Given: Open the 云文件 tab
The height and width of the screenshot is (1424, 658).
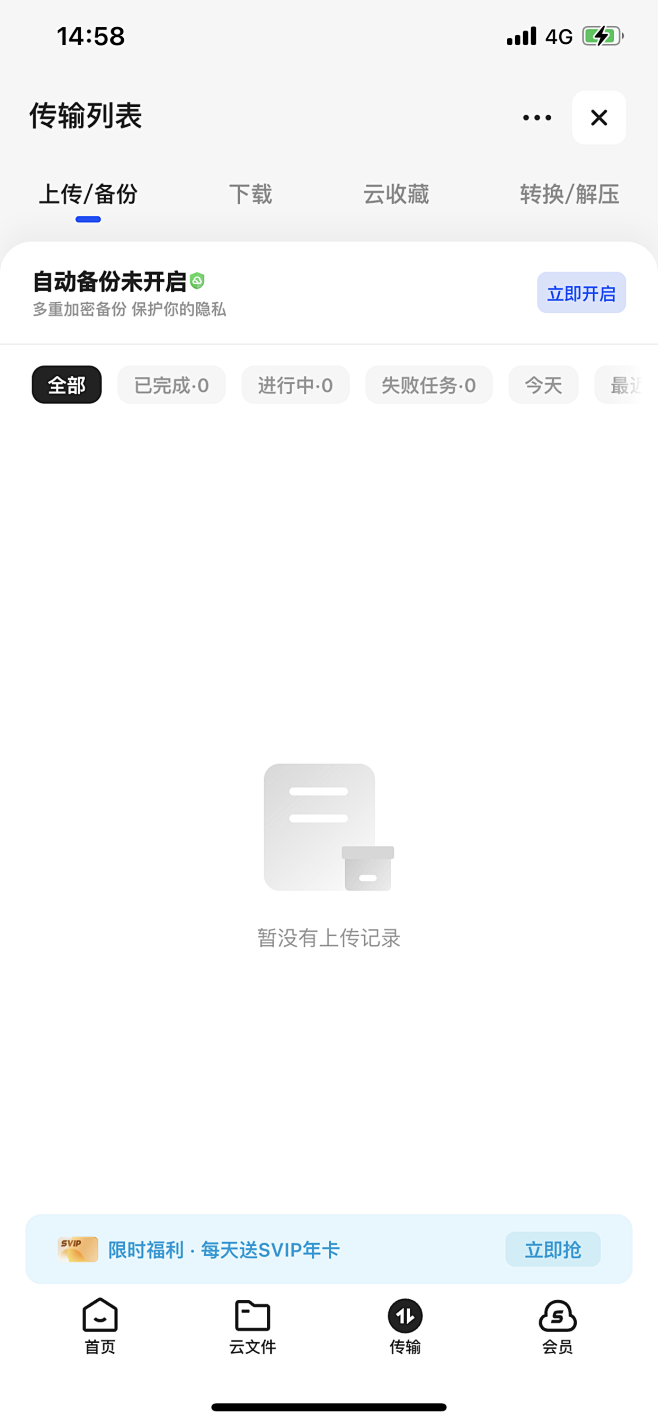Looking at the screenshot, I should tap(252, 1327).
